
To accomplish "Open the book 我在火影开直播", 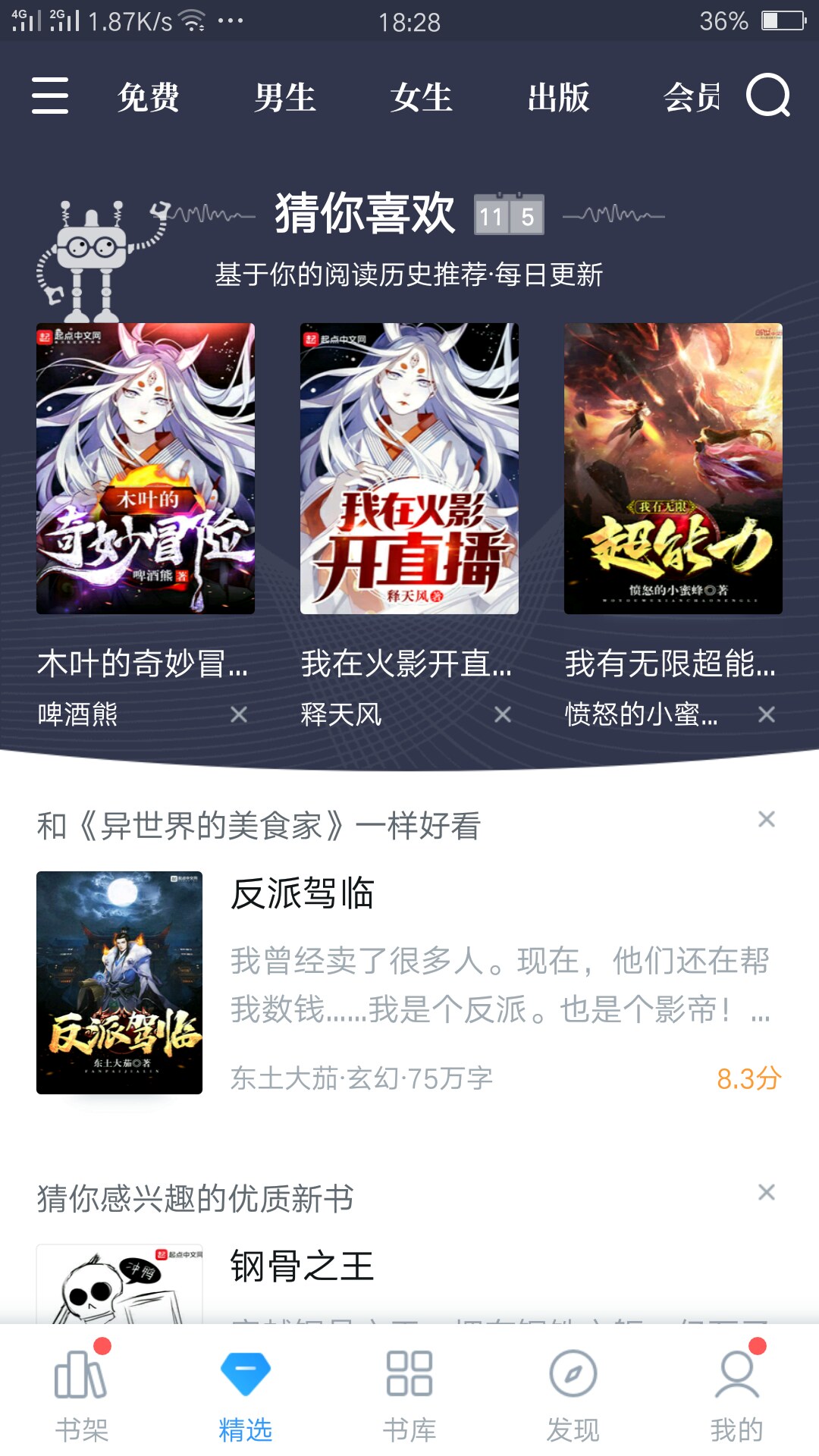I will point(409,469).
